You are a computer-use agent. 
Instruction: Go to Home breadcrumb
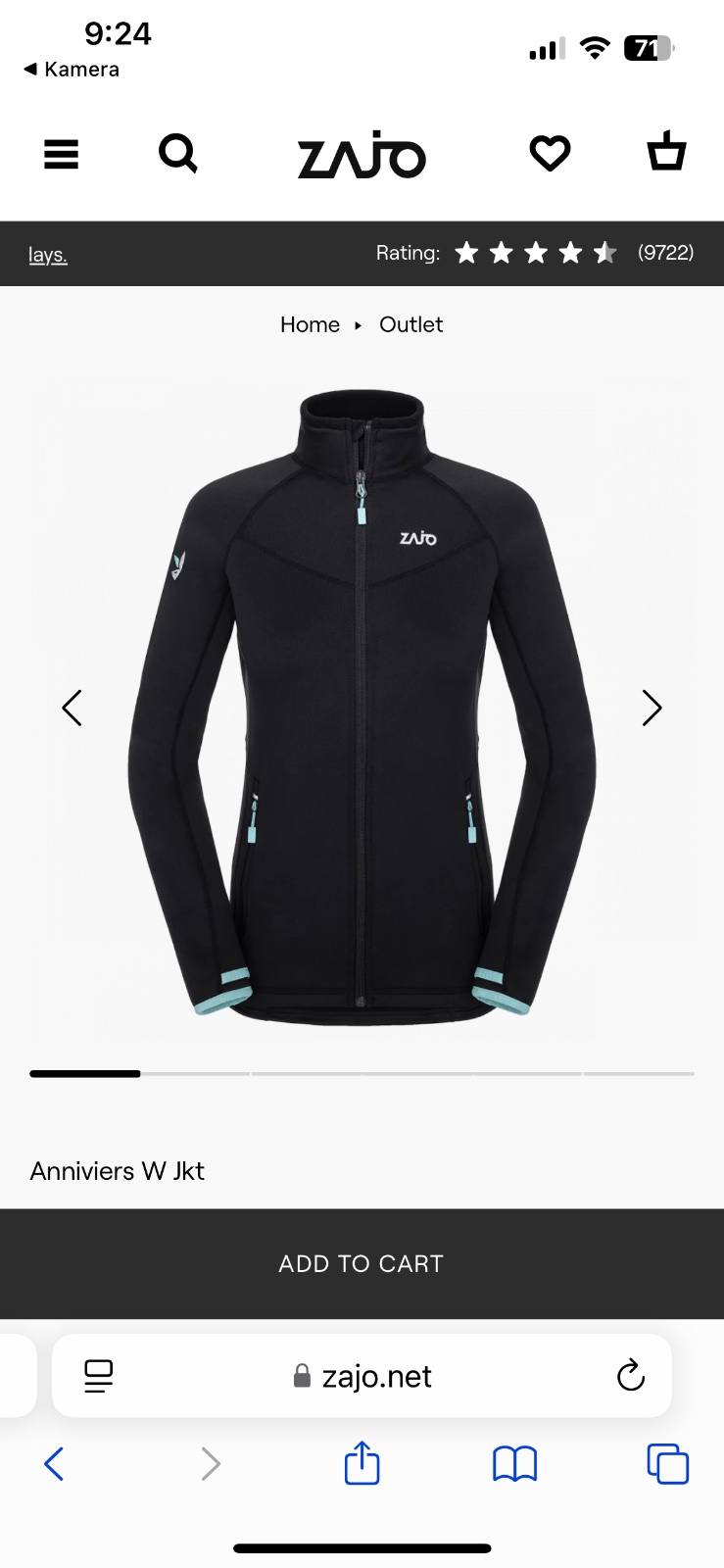pos(310,324)
